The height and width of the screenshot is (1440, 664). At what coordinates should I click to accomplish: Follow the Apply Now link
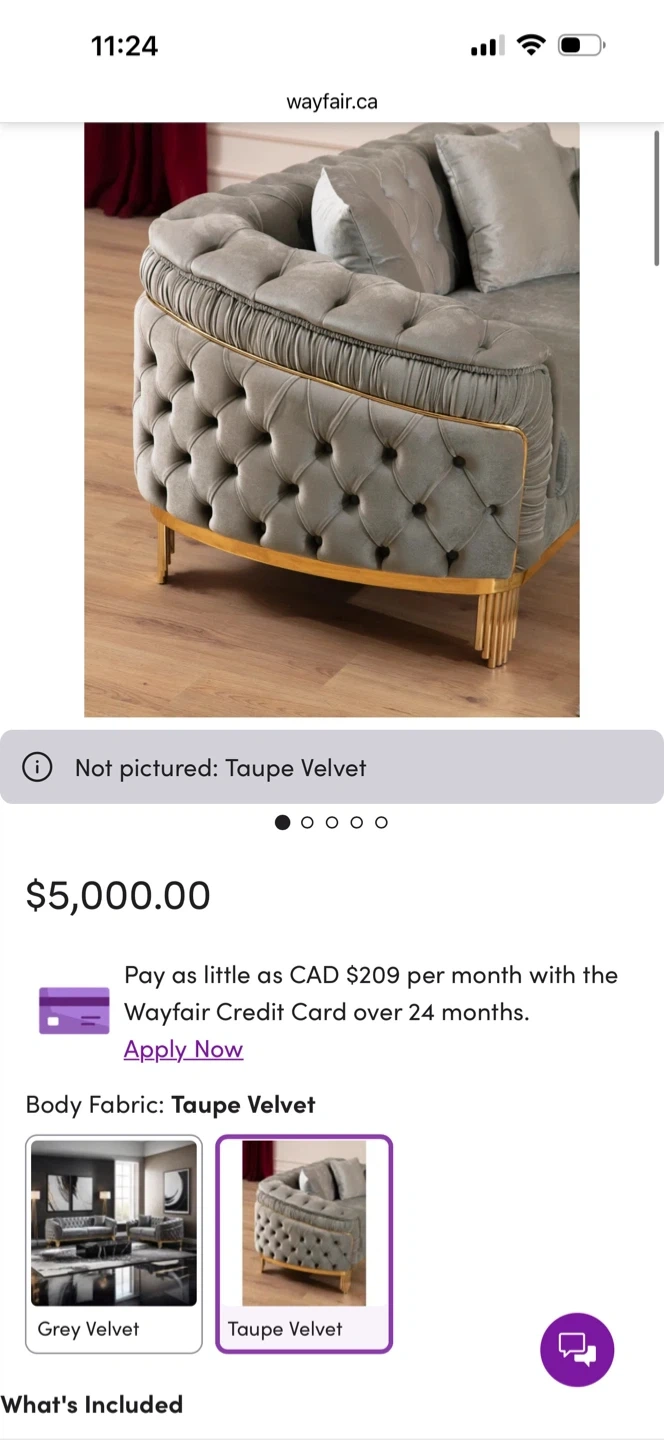point(183,1049)
